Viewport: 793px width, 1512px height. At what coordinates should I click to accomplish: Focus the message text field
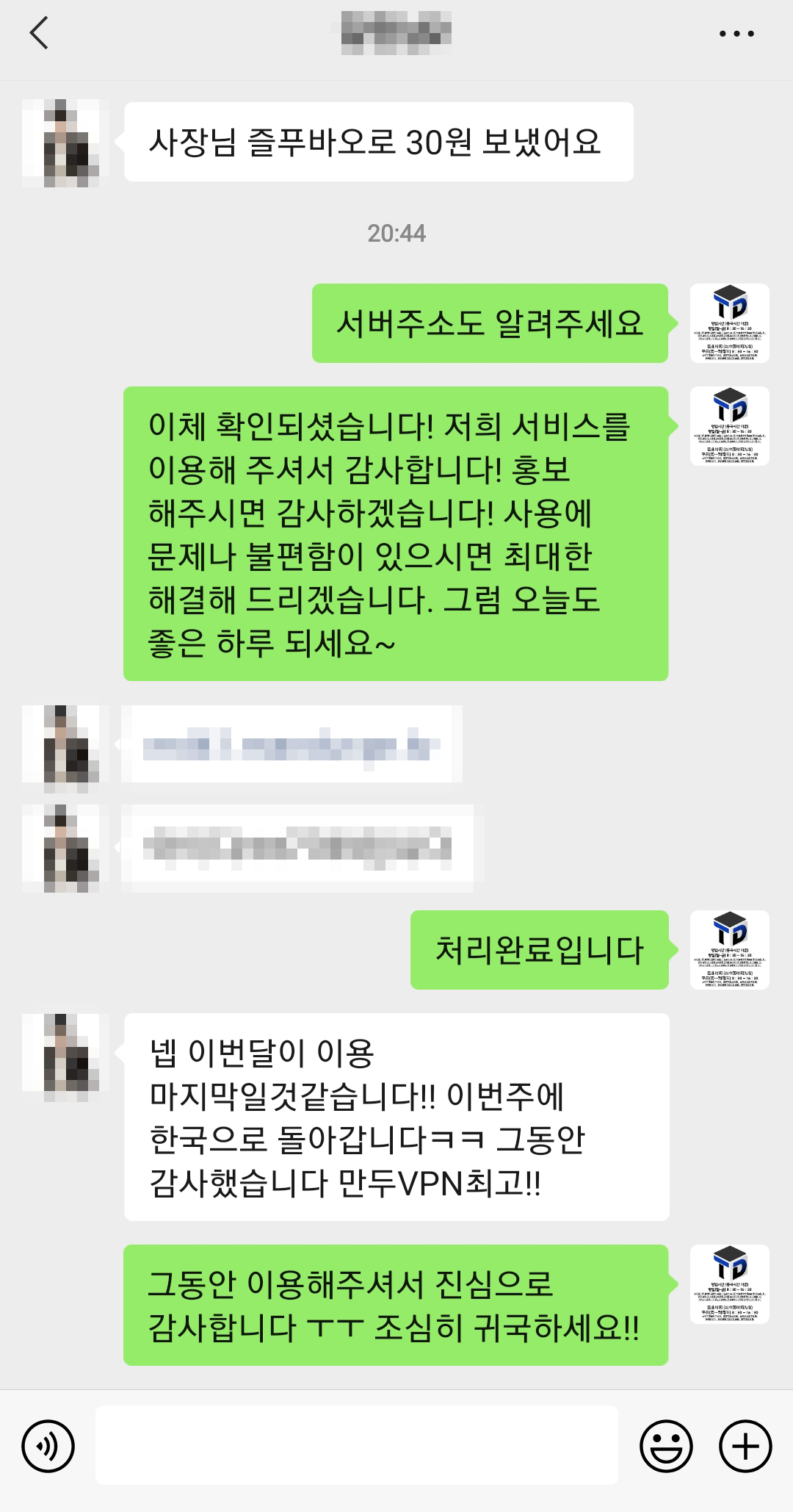pyautogui.click(x=357, y=1444)
